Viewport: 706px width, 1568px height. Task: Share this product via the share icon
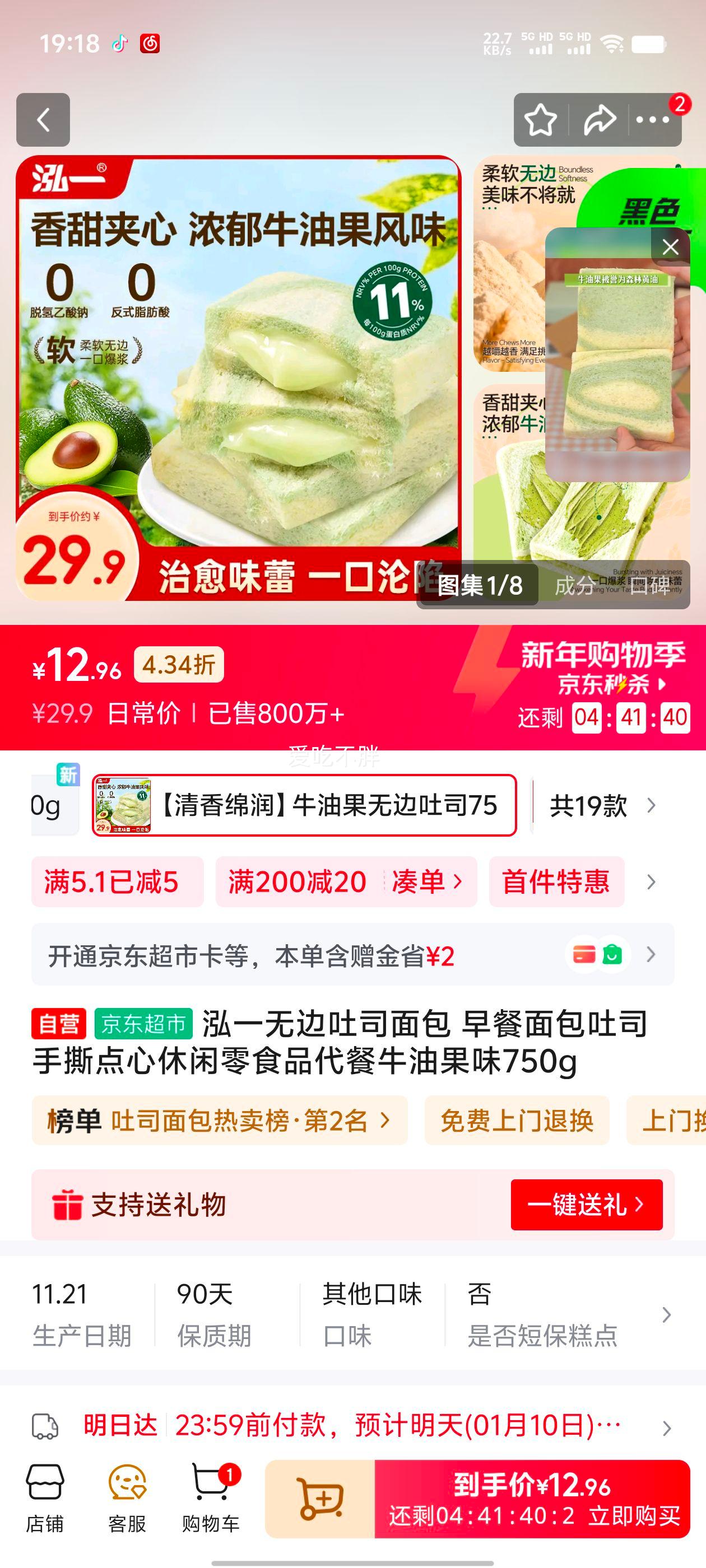pos(600,120)
